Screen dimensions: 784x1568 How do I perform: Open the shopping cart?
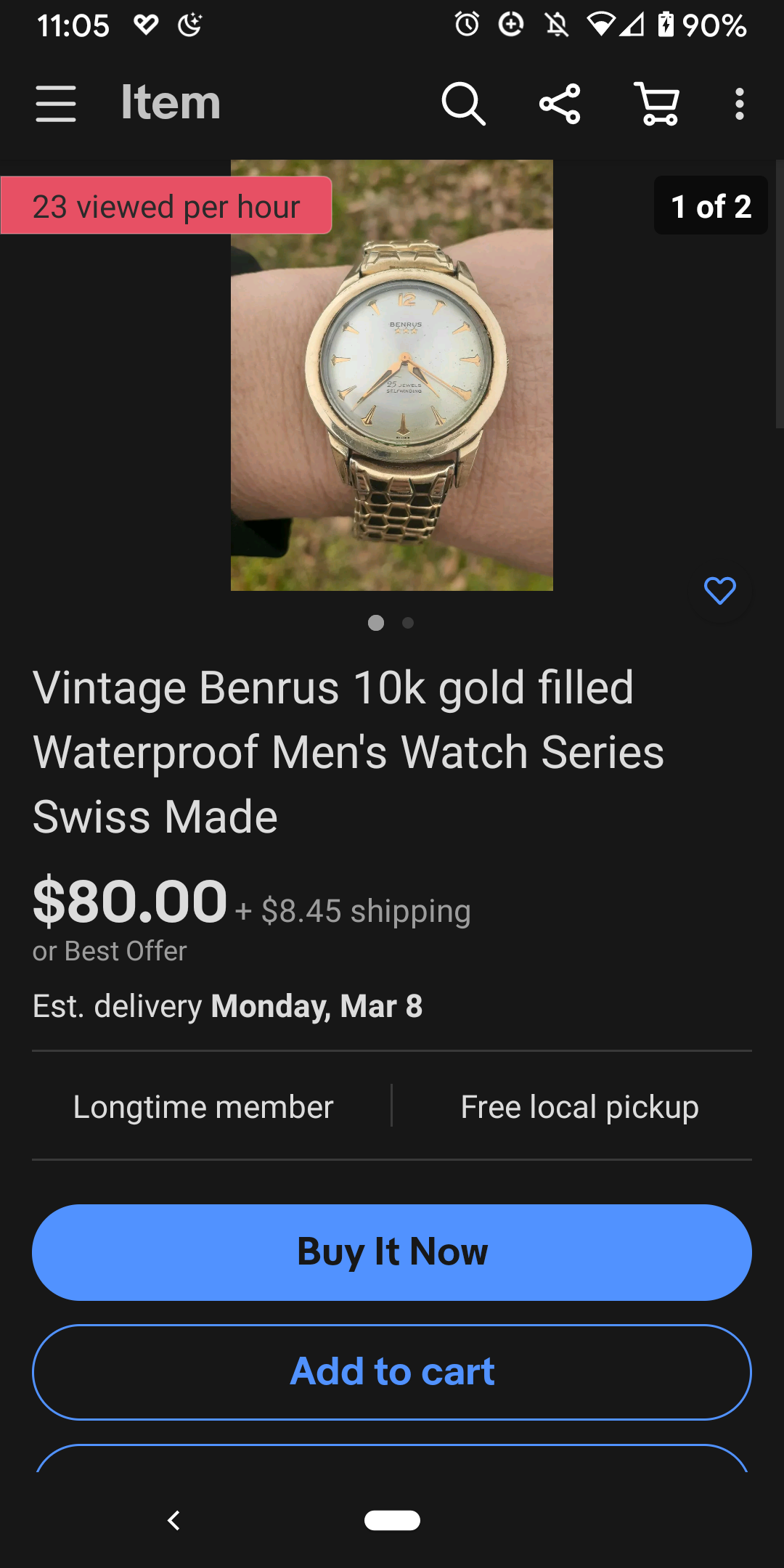(x=658, y=103)
